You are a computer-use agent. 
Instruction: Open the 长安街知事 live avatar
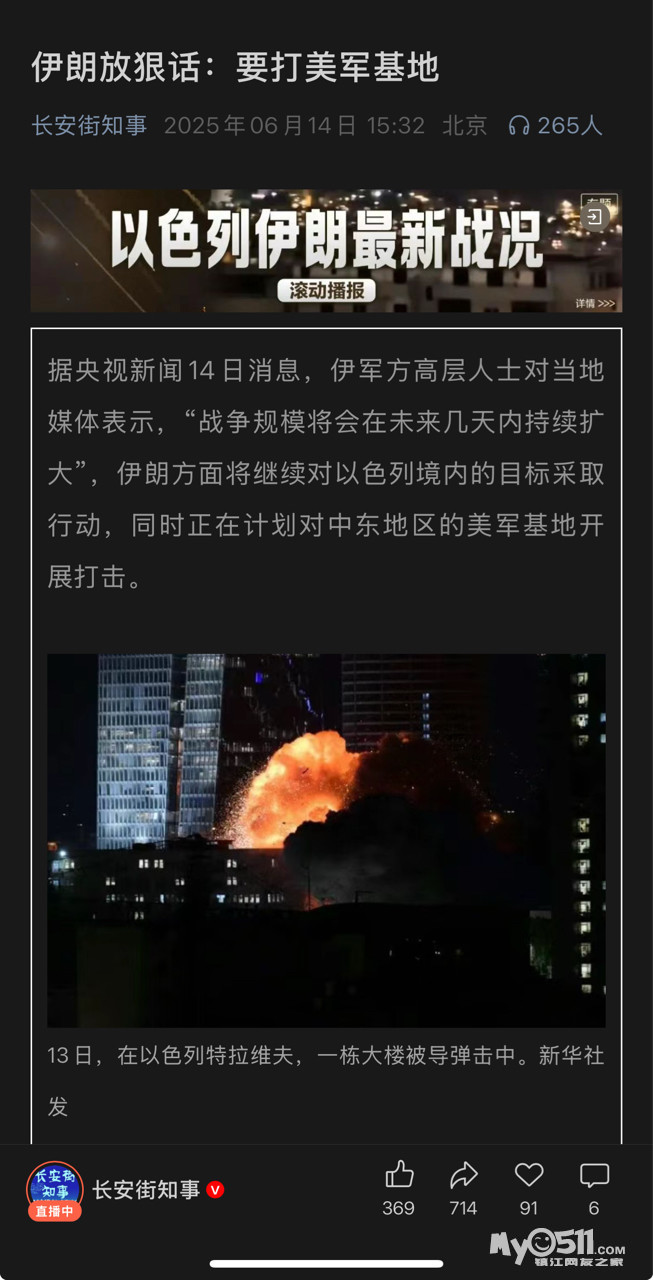coord(54,1190)
